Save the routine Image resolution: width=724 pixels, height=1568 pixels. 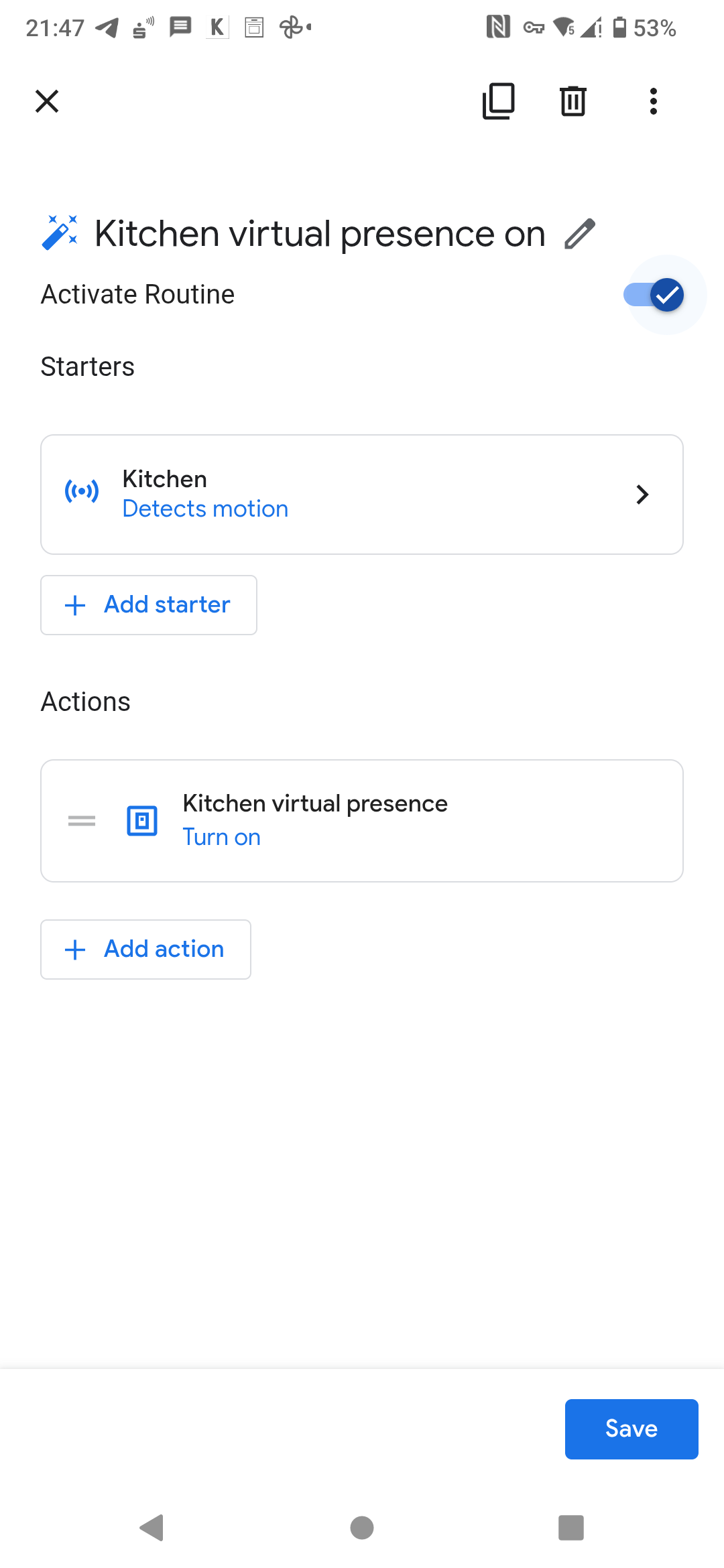click(631, 1429)
